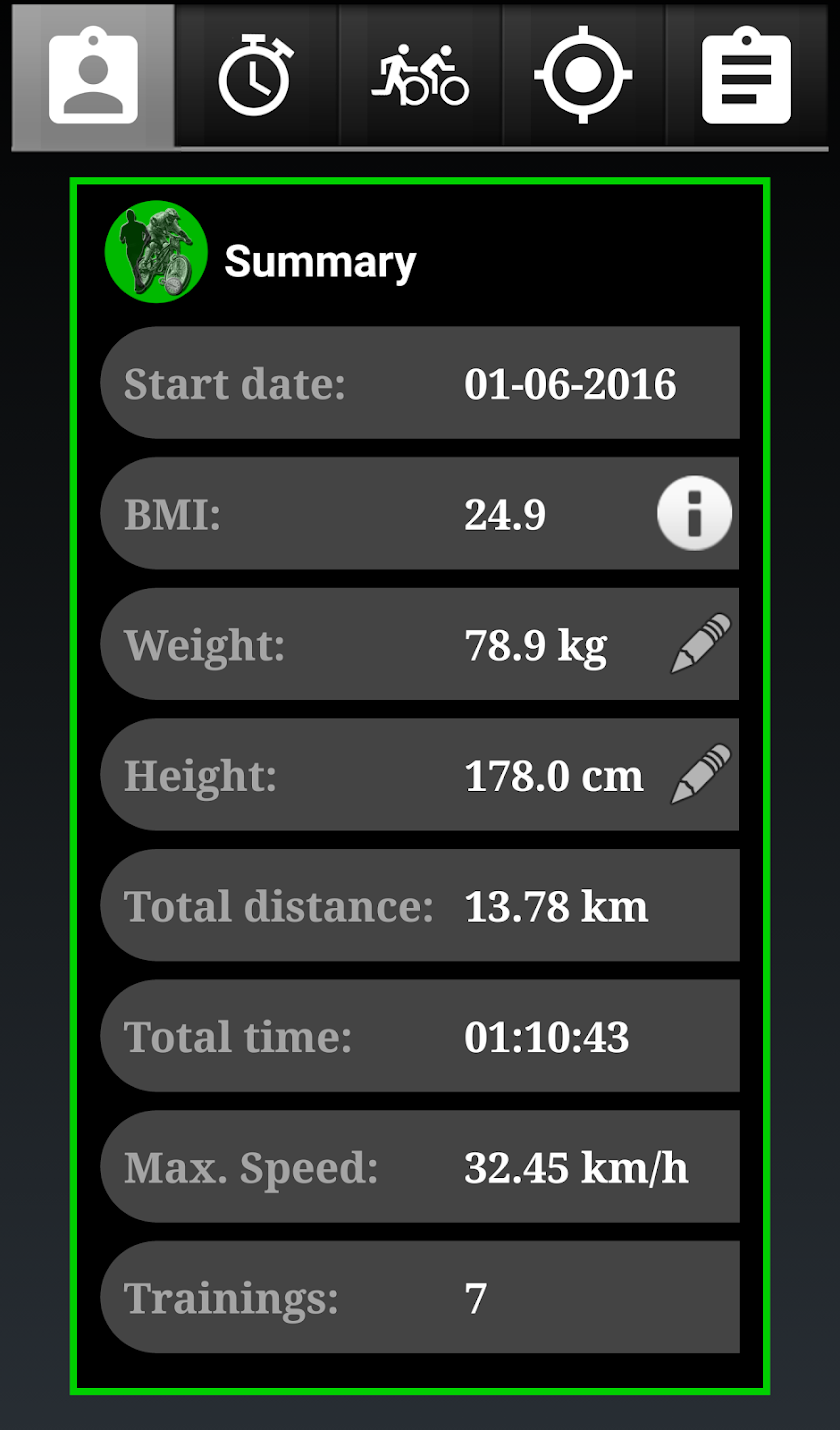The width and height of the screenshot is (840, 1430).
Task: Open the stopwatch timer tab
Action: pyautogui.click(x=256, y=76)
